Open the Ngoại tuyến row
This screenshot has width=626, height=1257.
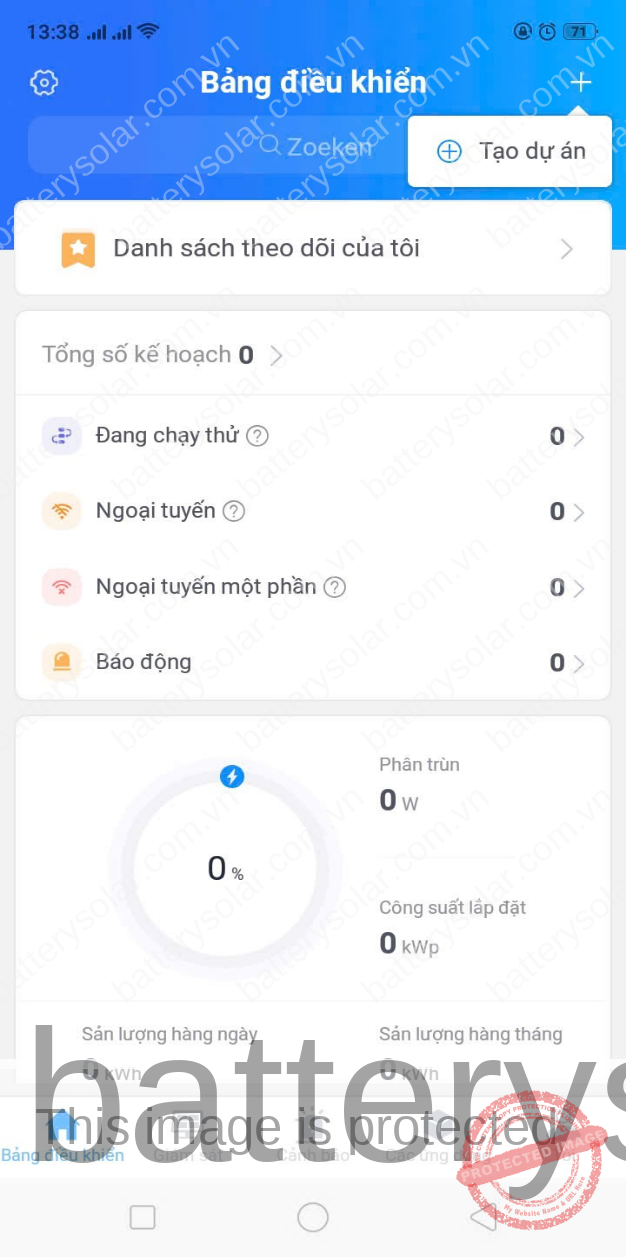tap(313, 511)
